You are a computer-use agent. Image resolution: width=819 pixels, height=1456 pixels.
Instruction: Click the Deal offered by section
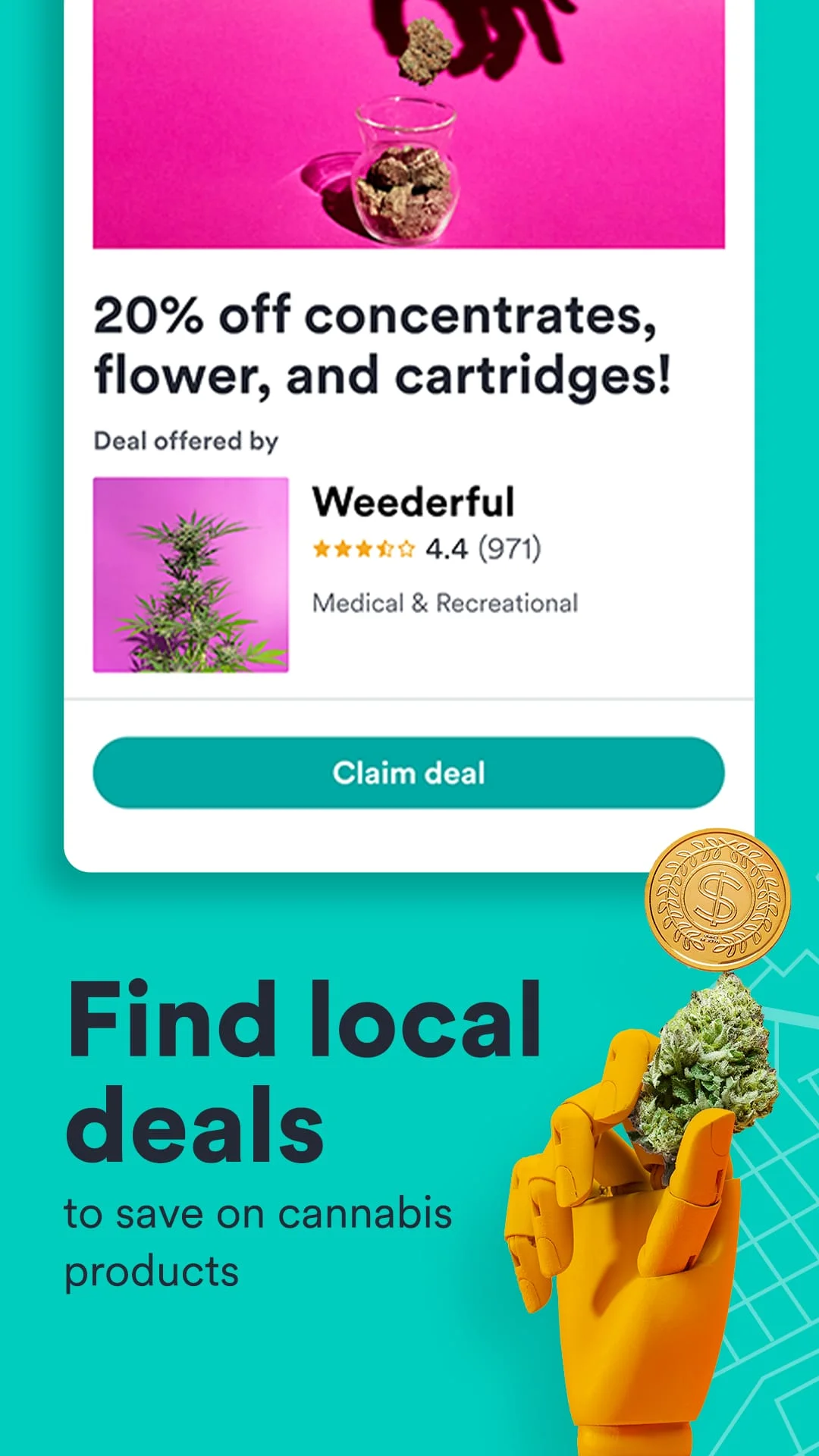coord(186,440)
